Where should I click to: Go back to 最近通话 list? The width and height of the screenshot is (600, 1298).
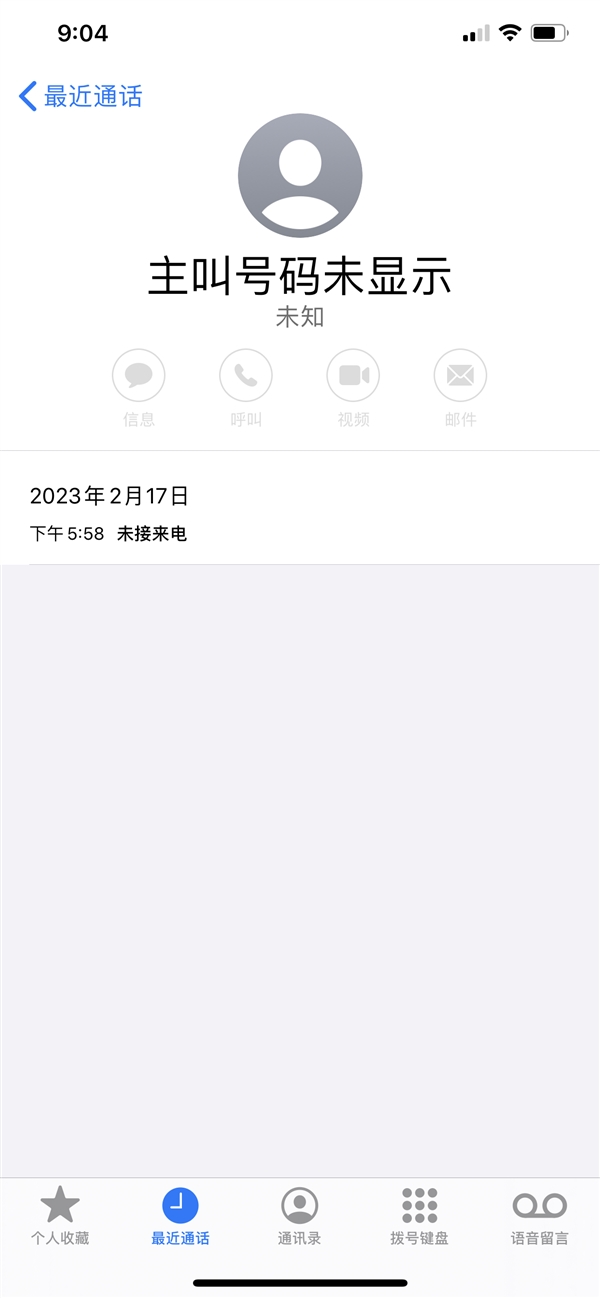point(80,96)
